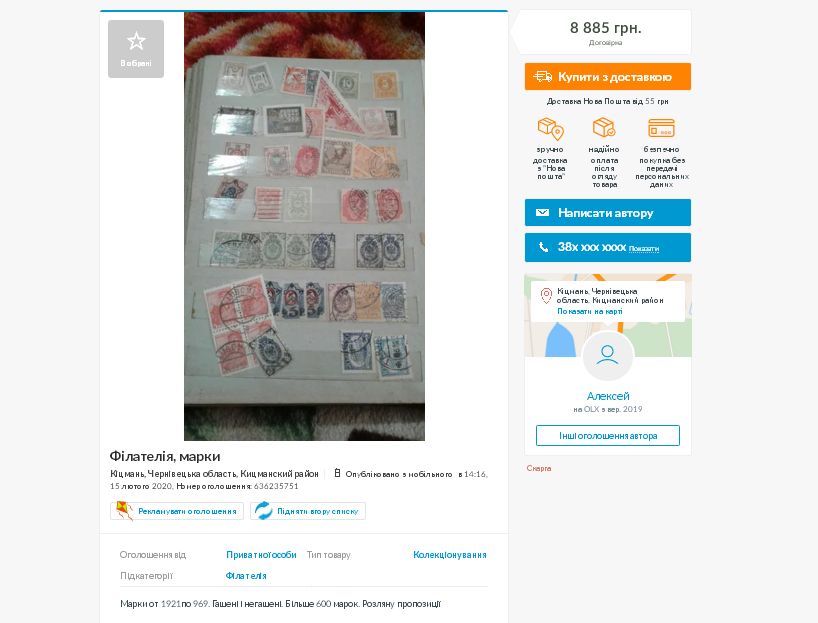Reveal the seller's phone number
The image size is (818, 623).
click(x=644, y=248)
